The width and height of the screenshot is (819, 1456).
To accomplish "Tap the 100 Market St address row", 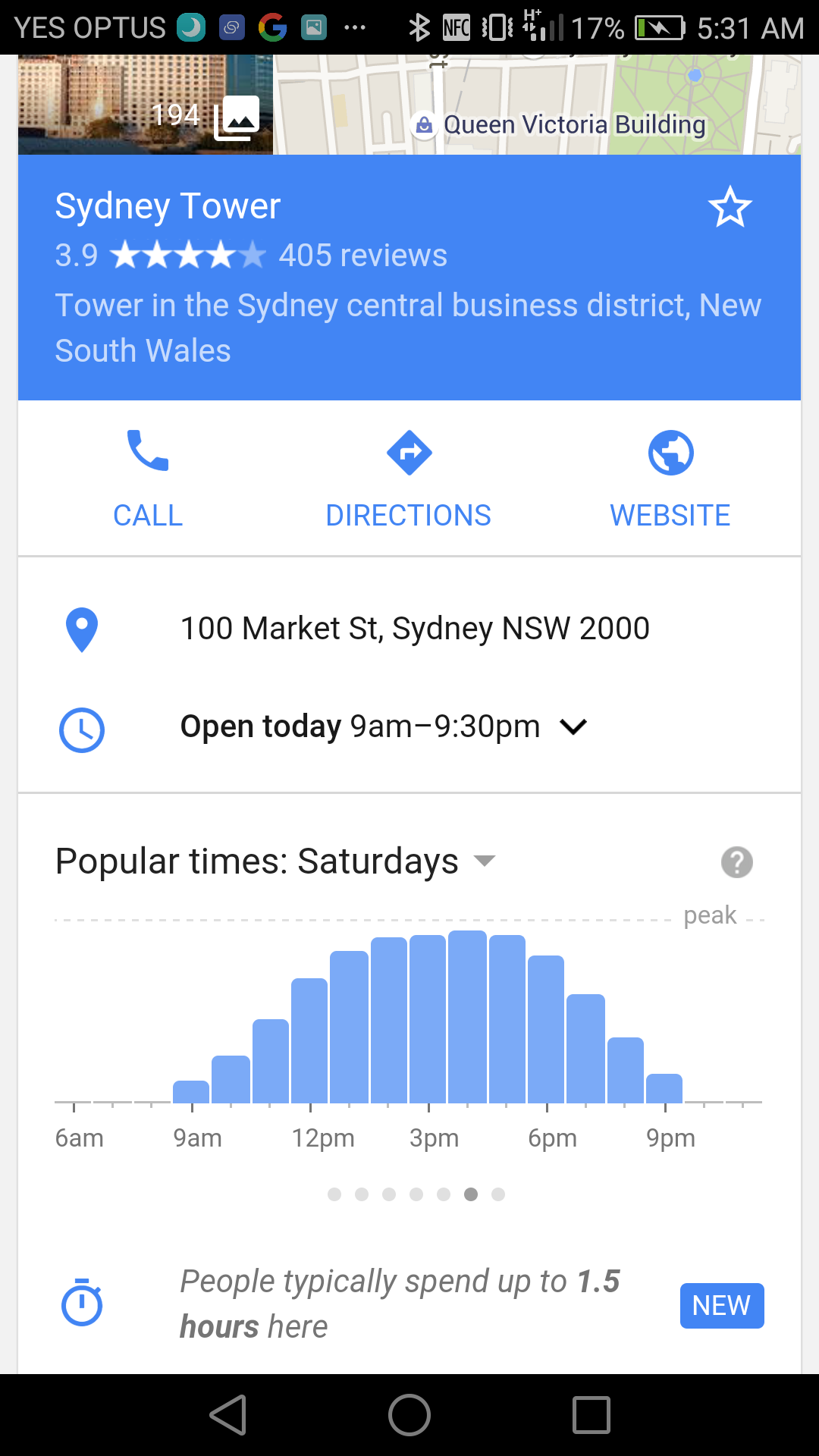I will click(x=409, y=629).
